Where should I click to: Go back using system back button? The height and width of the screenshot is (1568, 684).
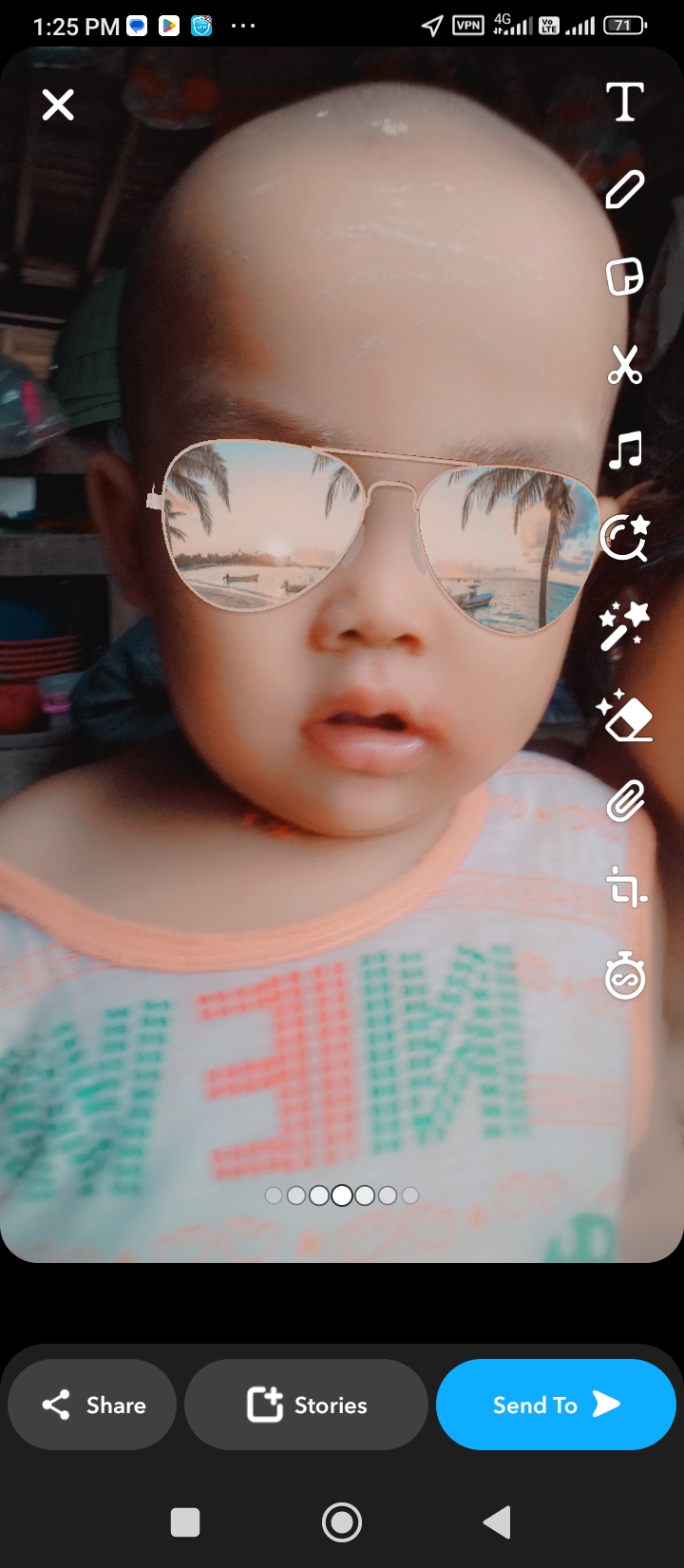(x=497, y=1522)
